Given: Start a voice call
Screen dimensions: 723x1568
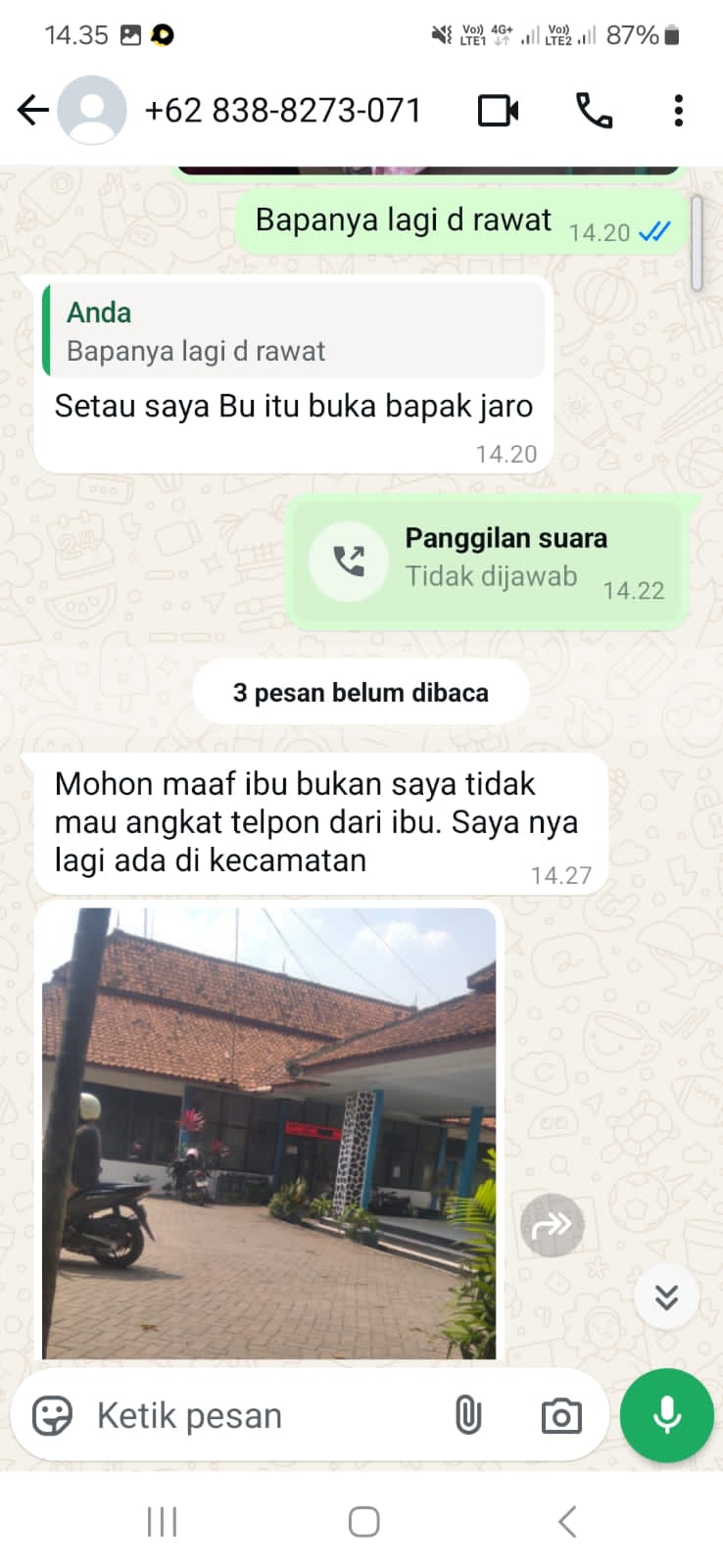Looking at the screenshot, I should (x=594, y=111).
